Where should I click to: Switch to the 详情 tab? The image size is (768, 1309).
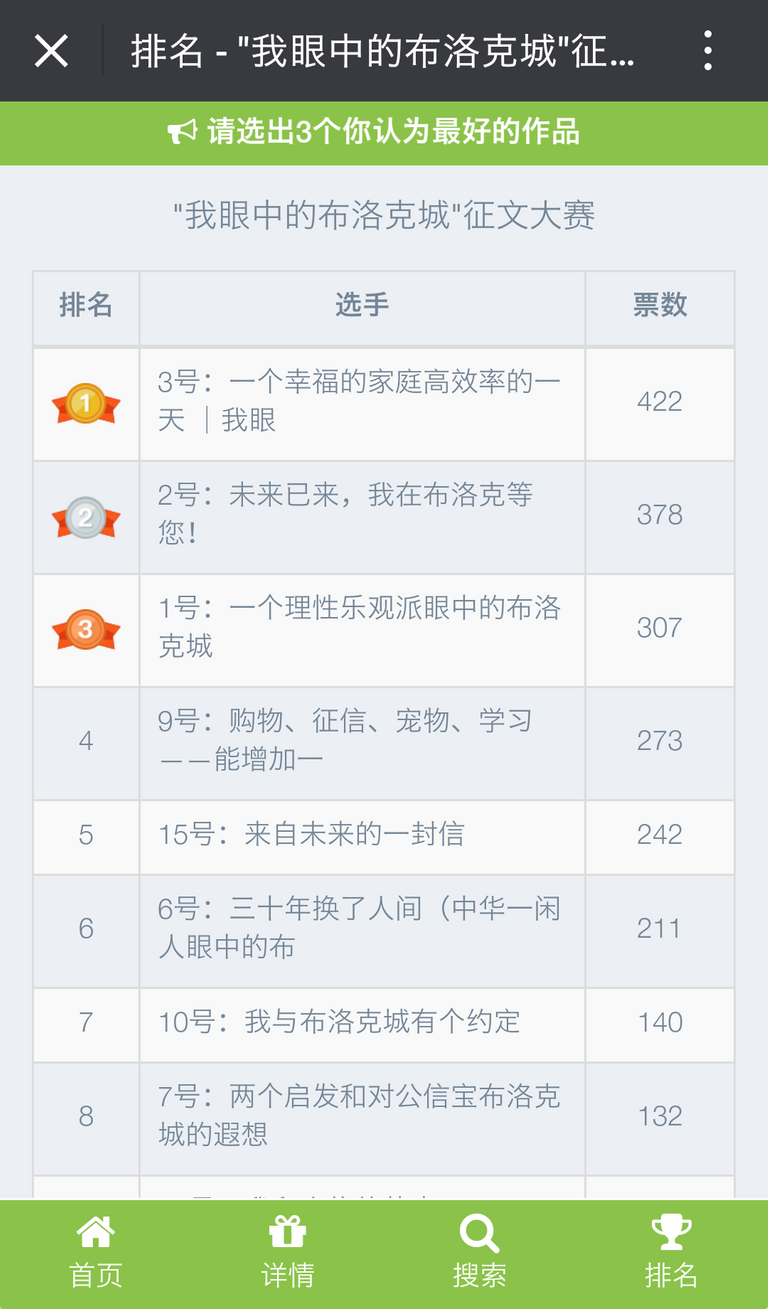click(287, 1253)
